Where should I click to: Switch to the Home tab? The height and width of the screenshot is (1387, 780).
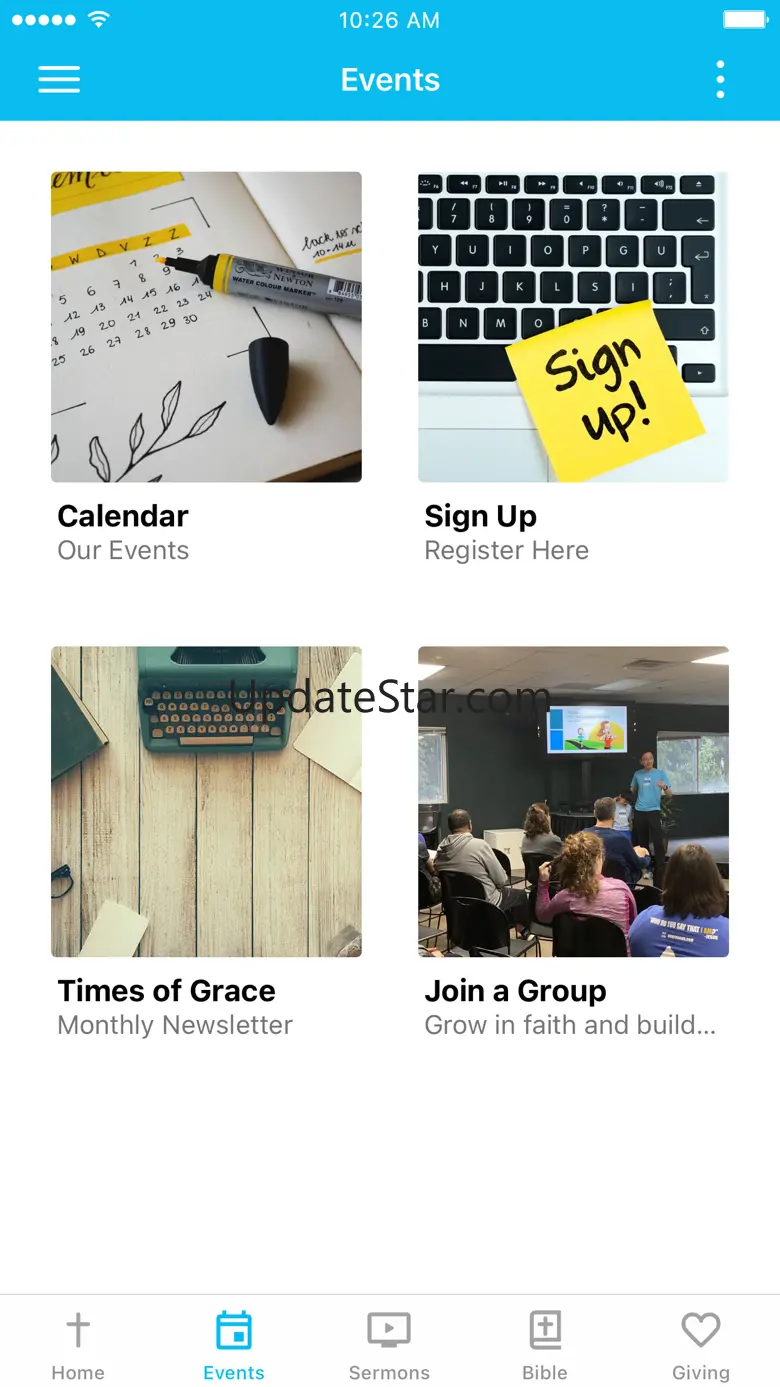coord(78,1345)
